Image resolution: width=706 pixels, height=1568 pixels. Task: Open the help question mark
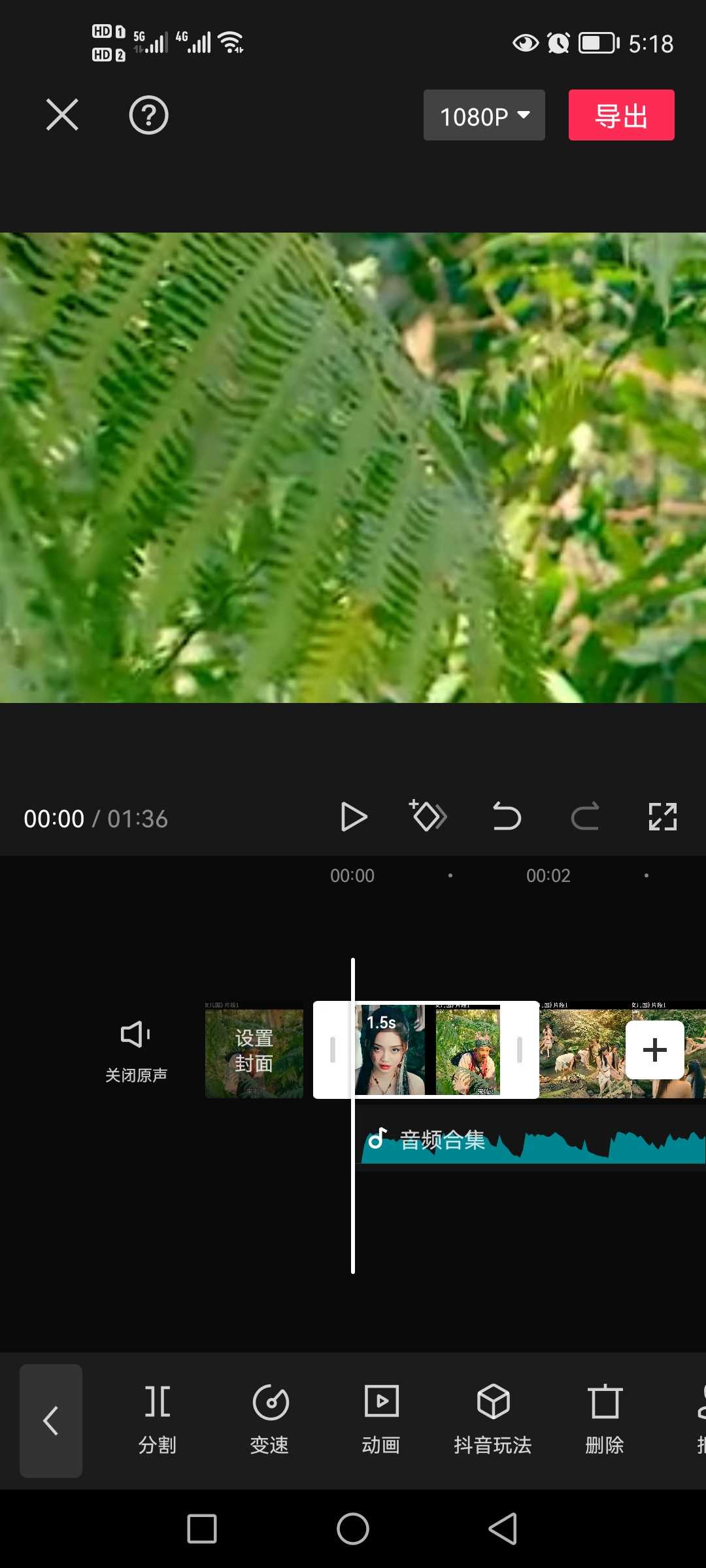click(148, 115)
